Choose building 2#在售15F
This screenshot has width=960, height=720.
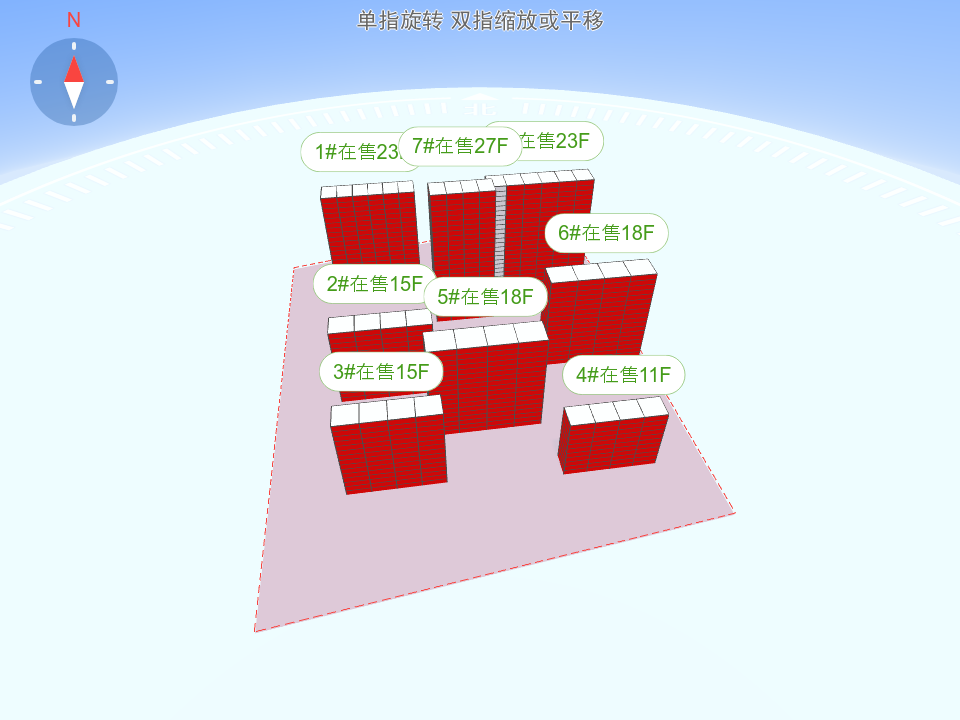coord(375,284)
